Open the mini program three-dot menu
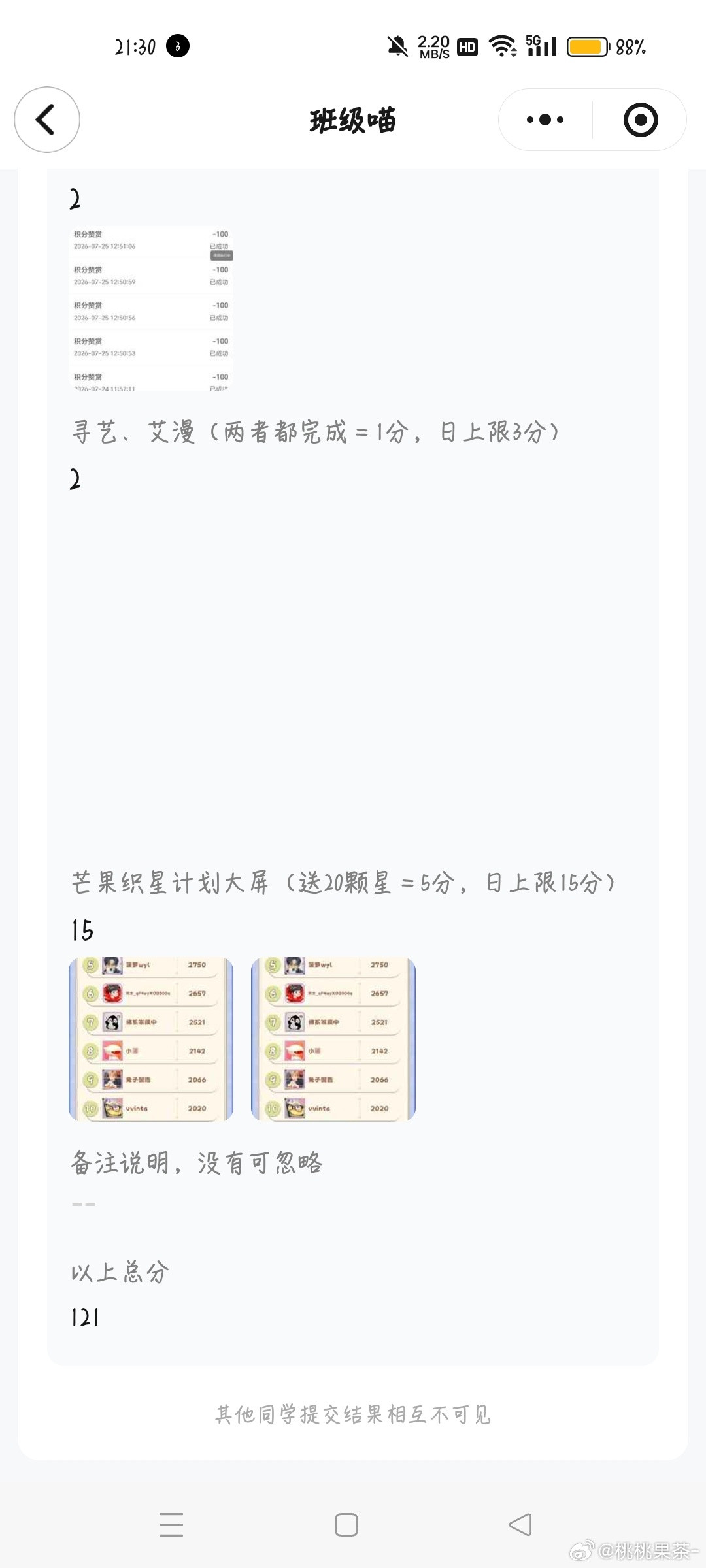706x1568 pixels. coord(545,120)
